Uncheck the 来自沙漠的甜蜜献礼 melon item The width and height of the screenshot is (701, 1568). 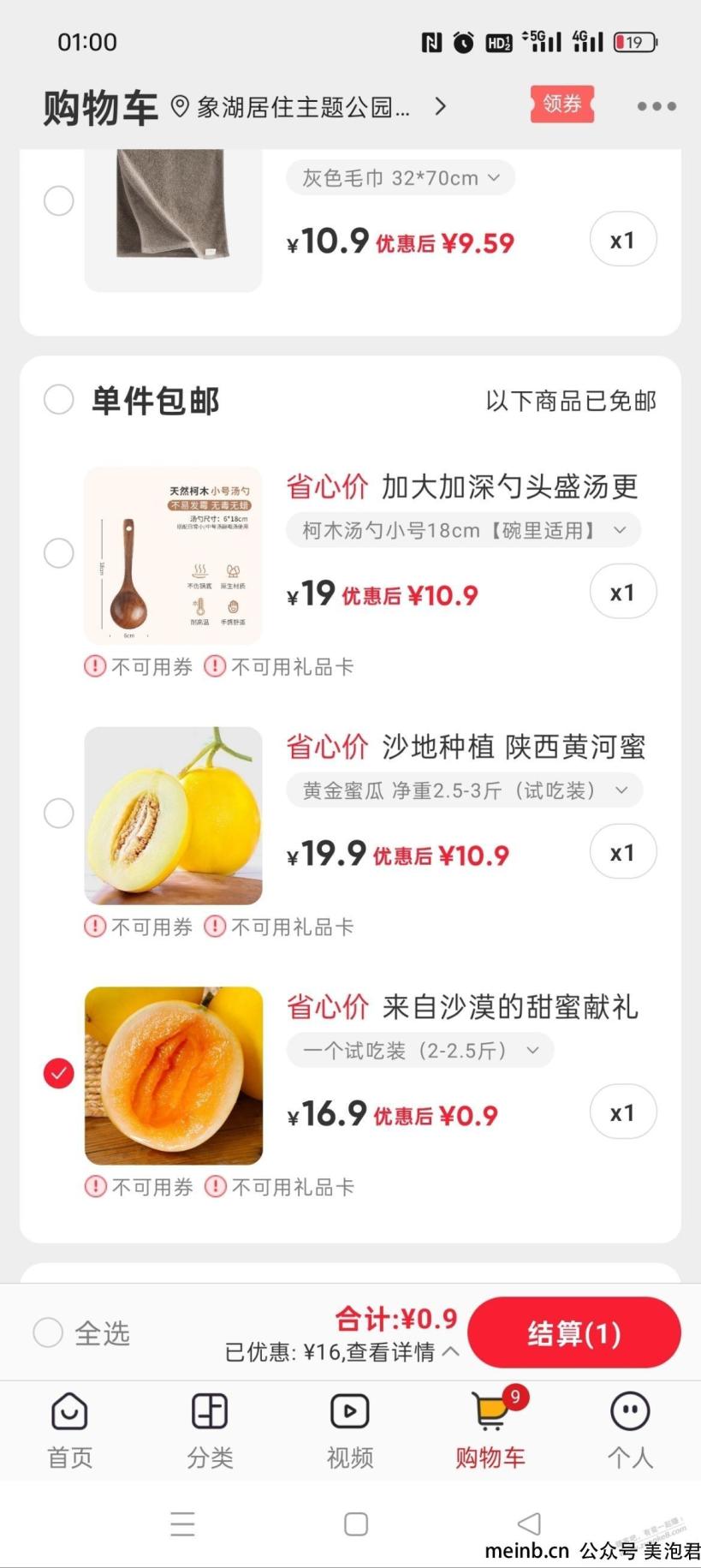pyautogui.click(x=59, y=1073)
